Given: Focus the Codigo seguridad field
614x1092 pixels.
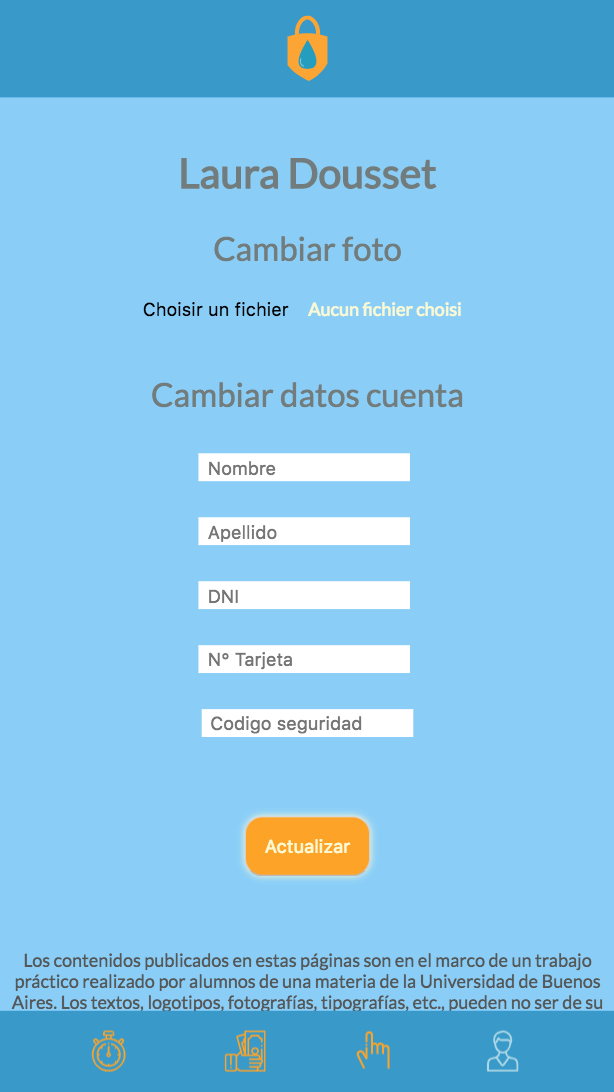Looking at the screenshot, I should (x=307, y=723).
